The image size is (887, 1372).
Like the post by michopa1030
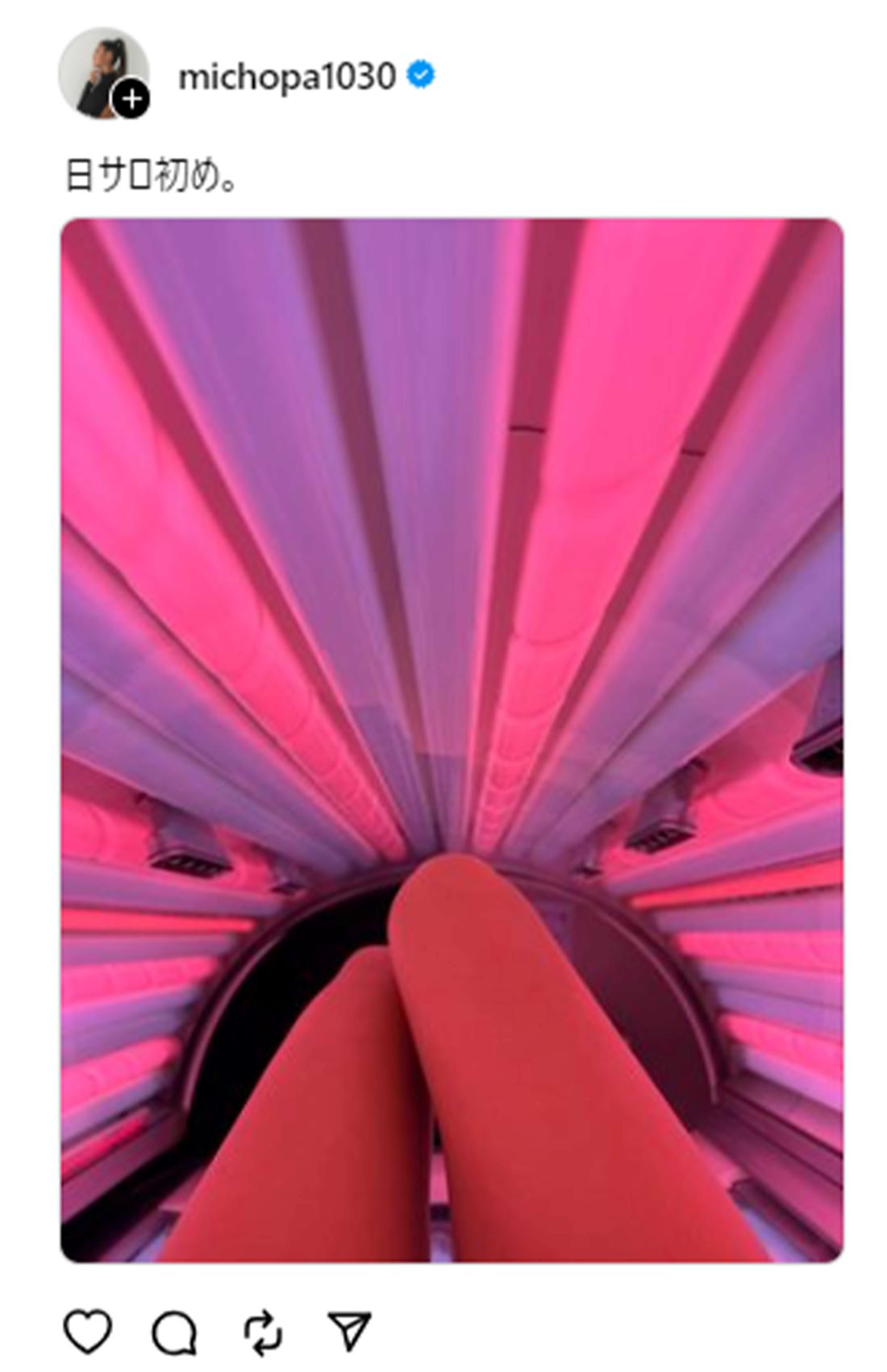(x=87, y=1331)
